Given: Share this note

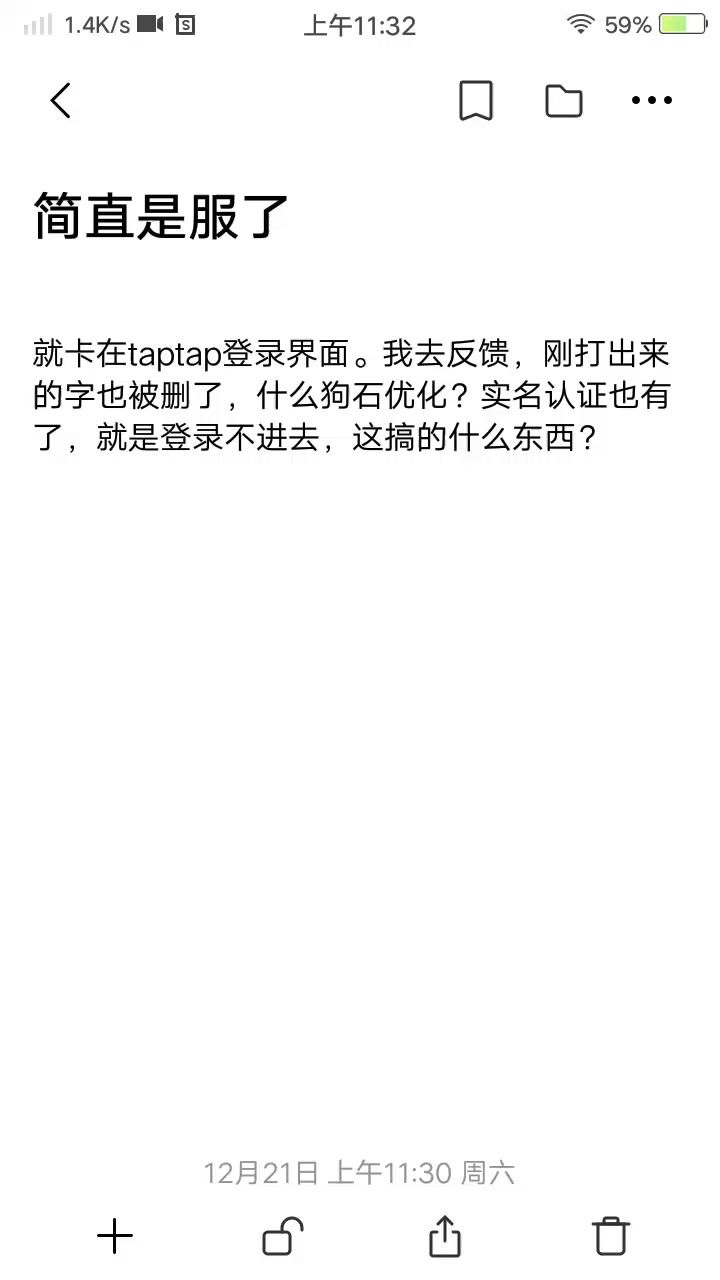Looking at the screenshot, I should coord(445,1236).
